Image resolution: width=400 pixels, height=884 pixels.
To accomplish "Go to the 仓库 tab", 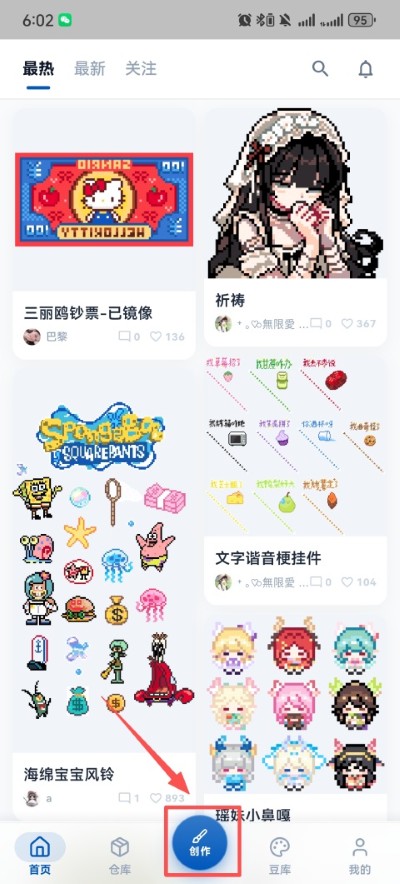I will click(119, 855).
